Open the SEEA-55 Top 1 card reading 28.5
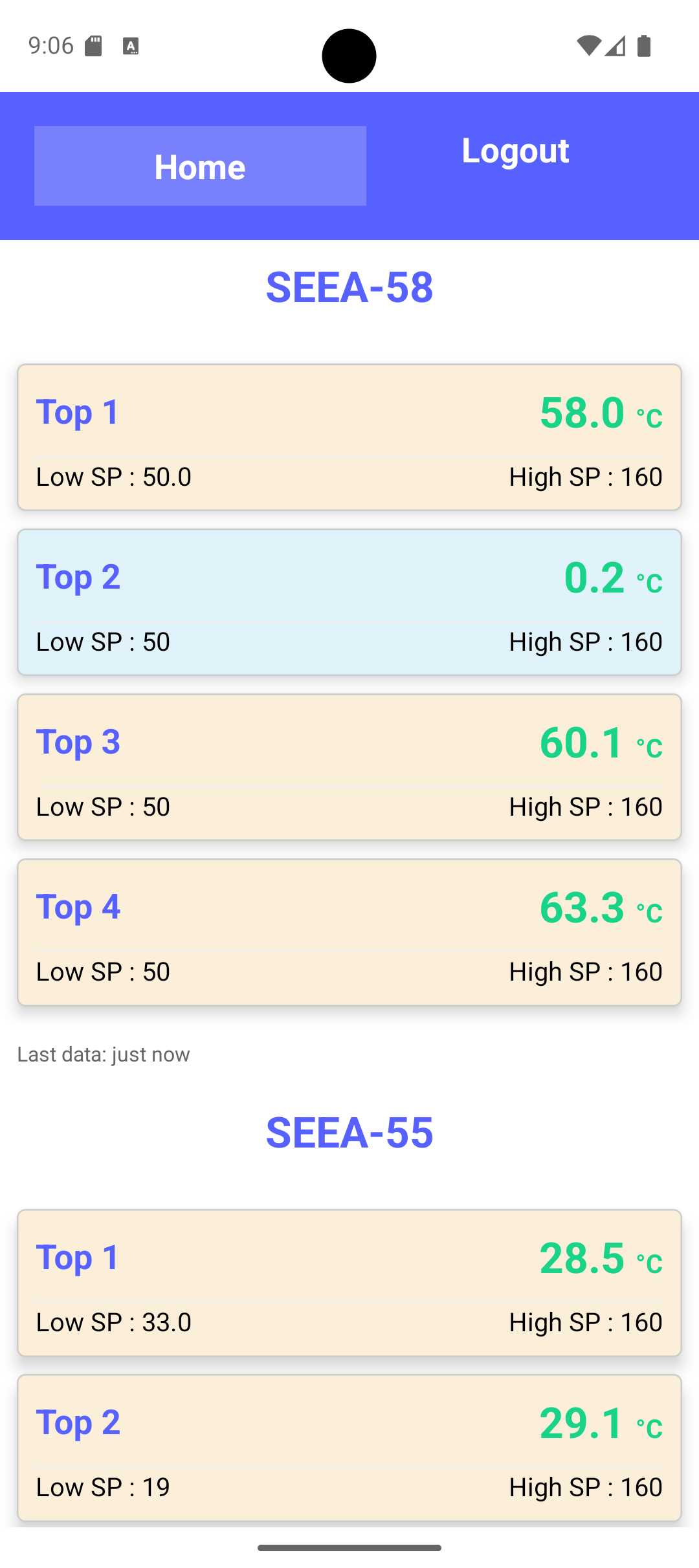 349,1283
